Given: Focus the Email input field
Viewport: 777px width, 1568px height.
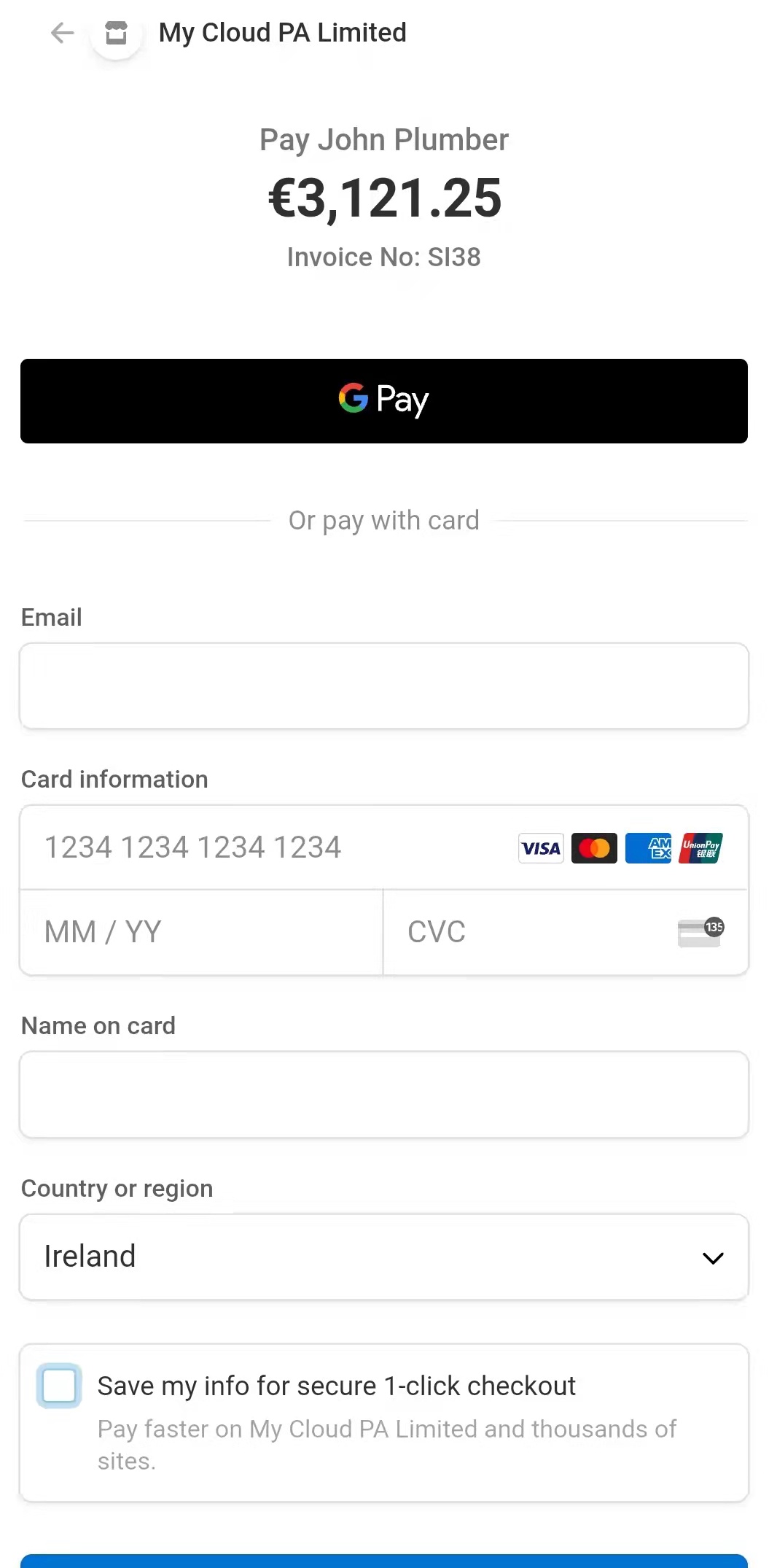Looking at the screenshot, I should coord(384,686).
